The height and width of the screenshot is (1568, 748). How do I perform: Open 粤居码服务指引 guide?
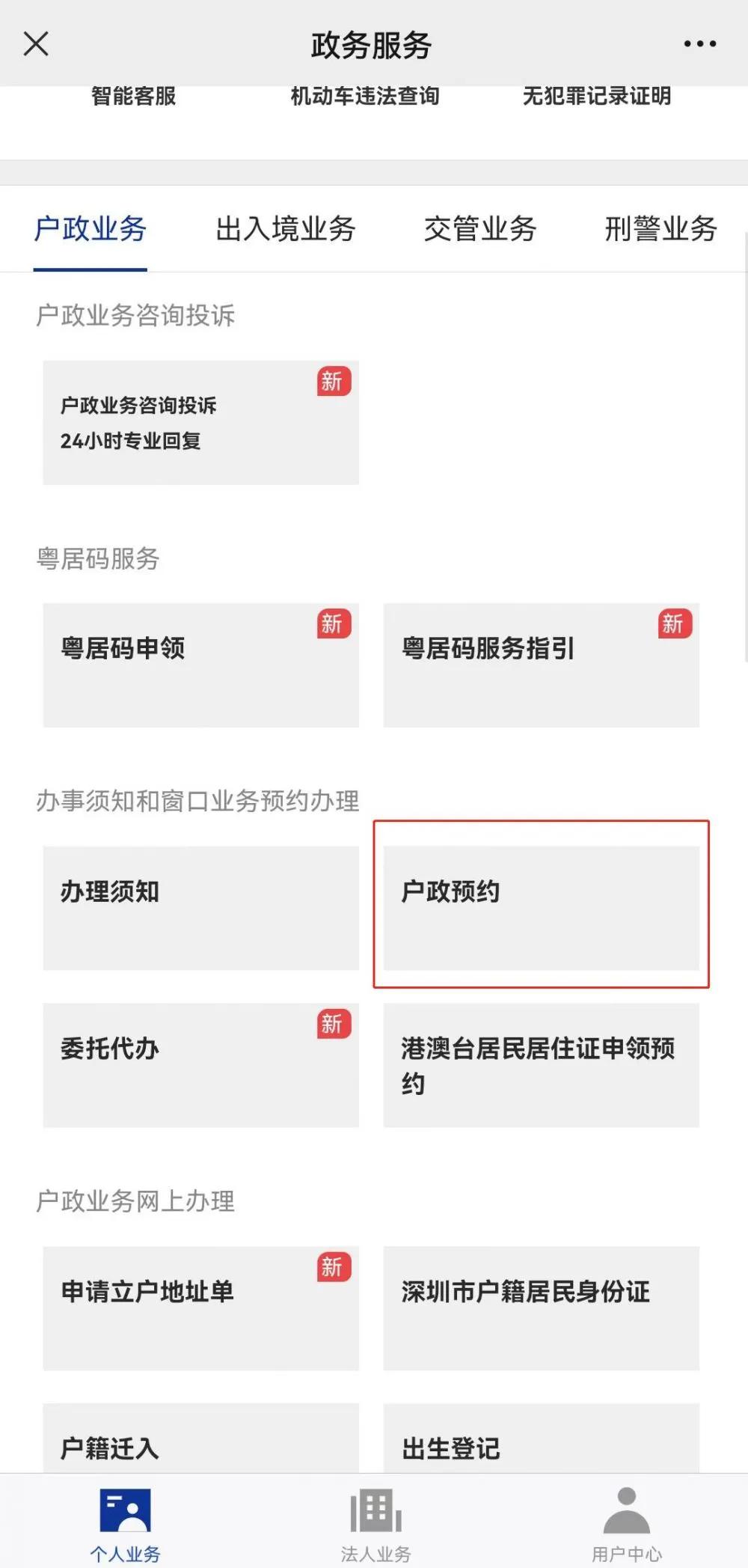[x=541, y=665]
